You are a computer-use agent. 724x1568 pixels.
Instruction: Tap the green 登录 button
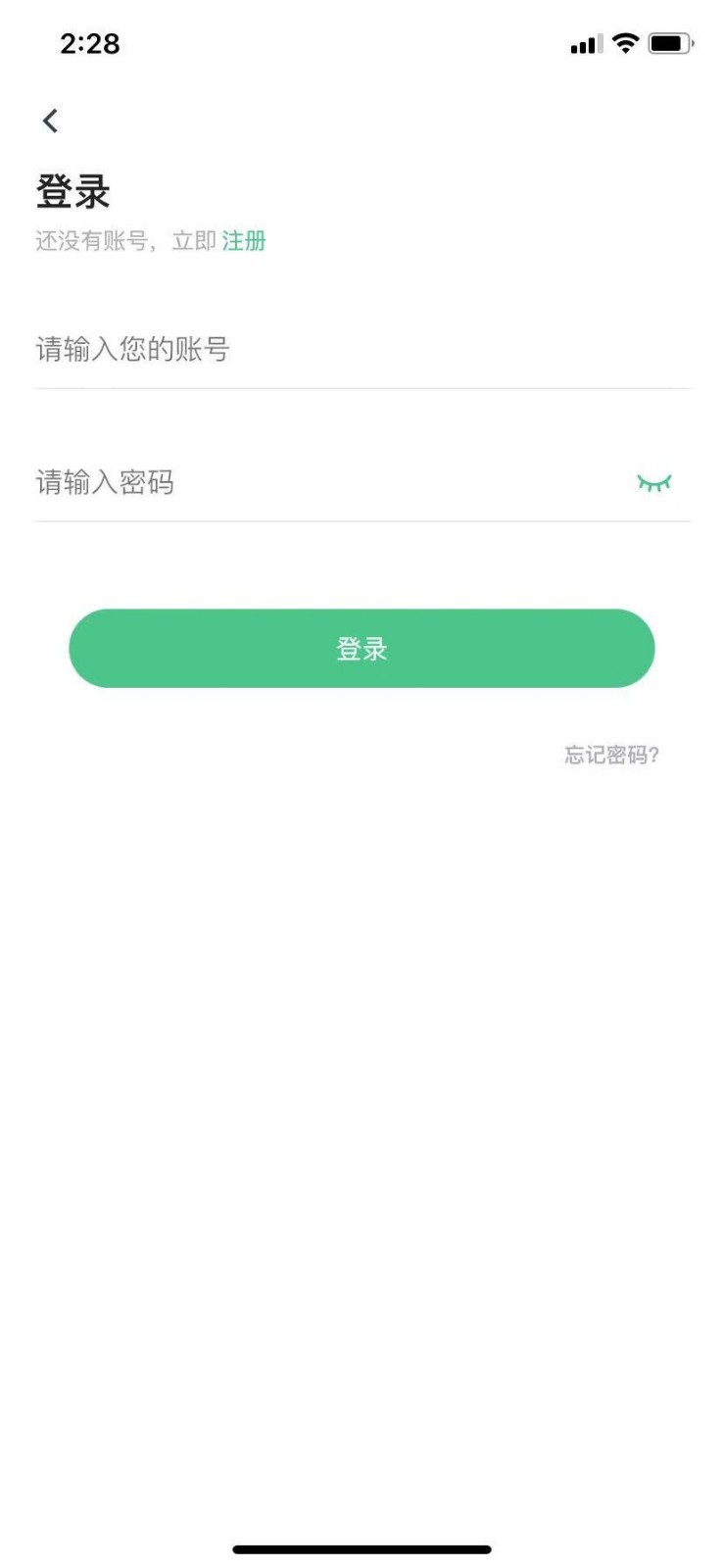pyautogui.click(x=362, y=649)
